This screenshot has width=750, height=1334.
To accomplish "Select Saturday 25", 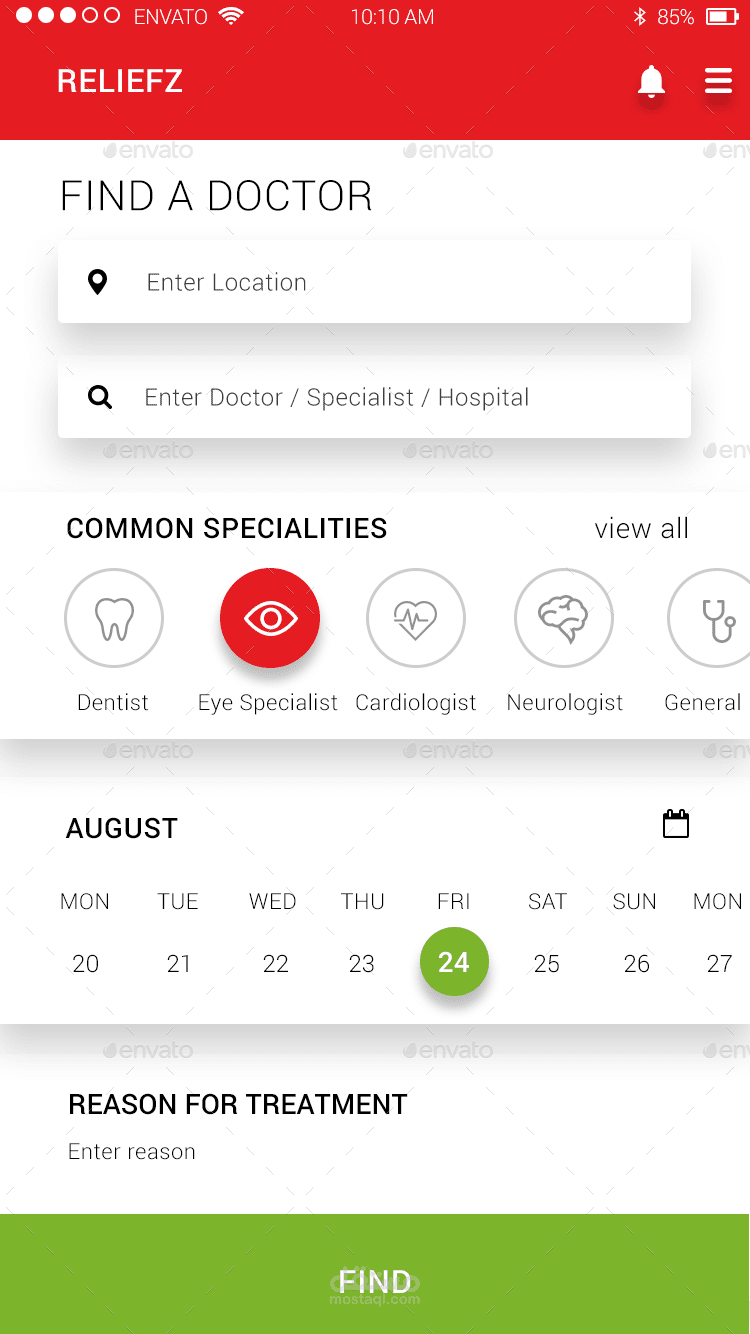I will [x=547, y=963].
